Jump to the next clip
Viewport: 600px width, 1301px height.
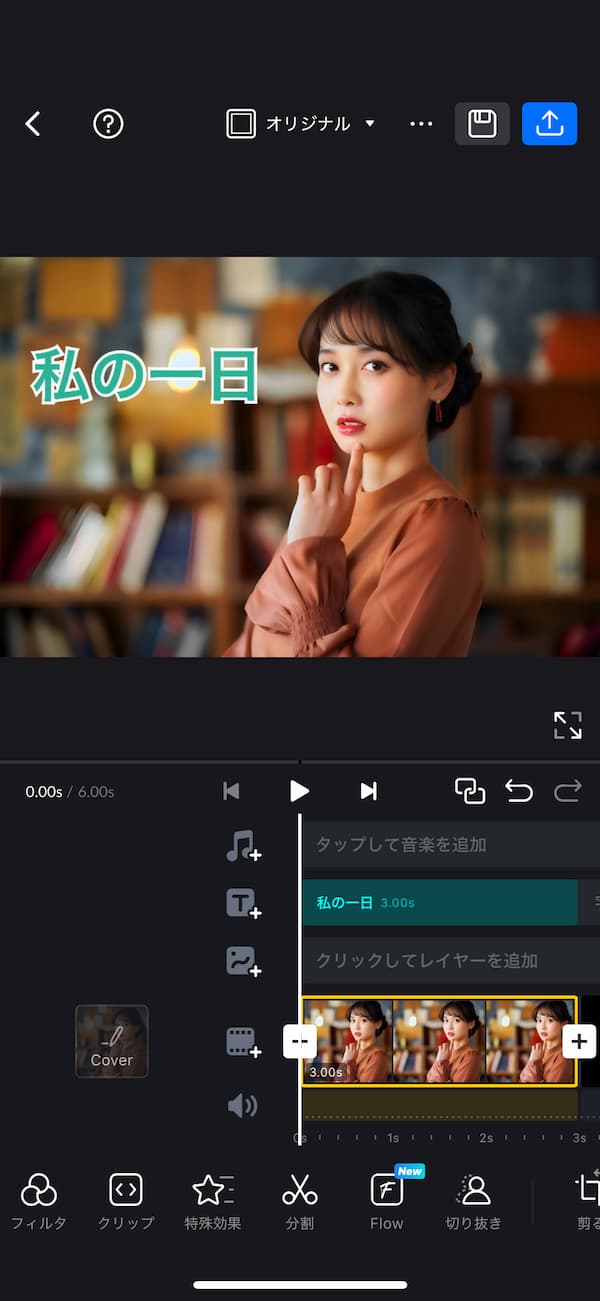tap(368, 791)
